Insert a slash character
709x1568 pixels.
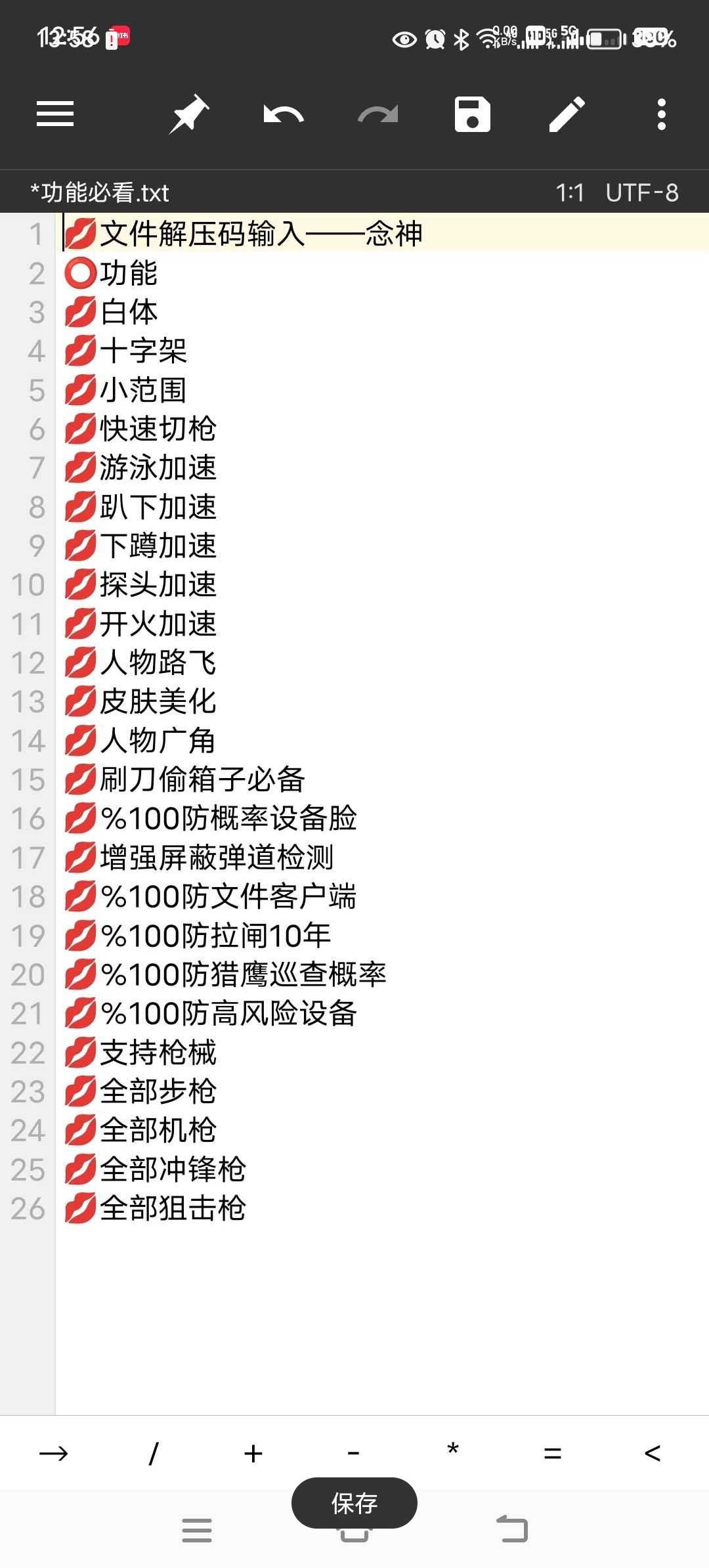[x=154, y=1453]
